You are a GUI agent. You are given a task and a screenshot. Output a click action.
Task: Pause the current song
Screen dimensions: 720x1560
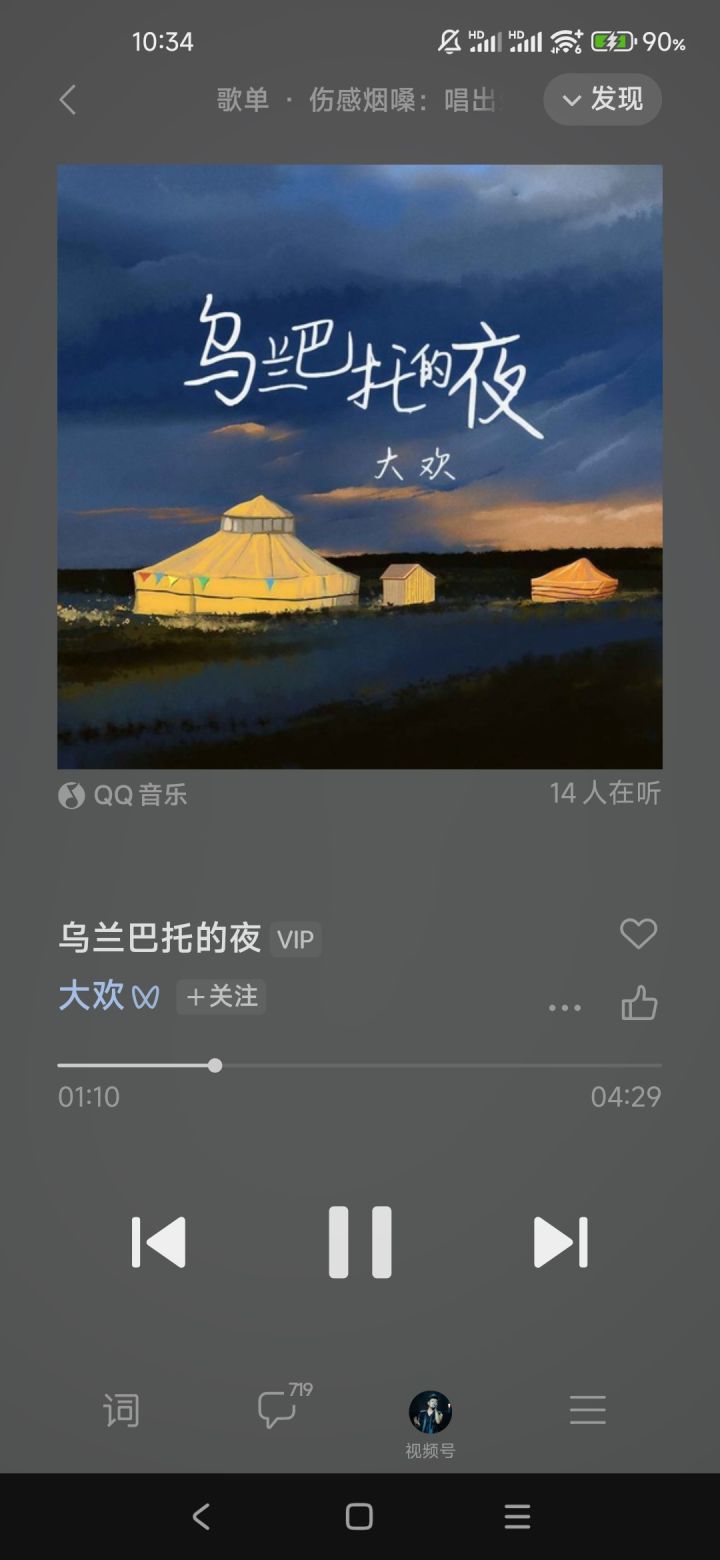coord(360,1242)
